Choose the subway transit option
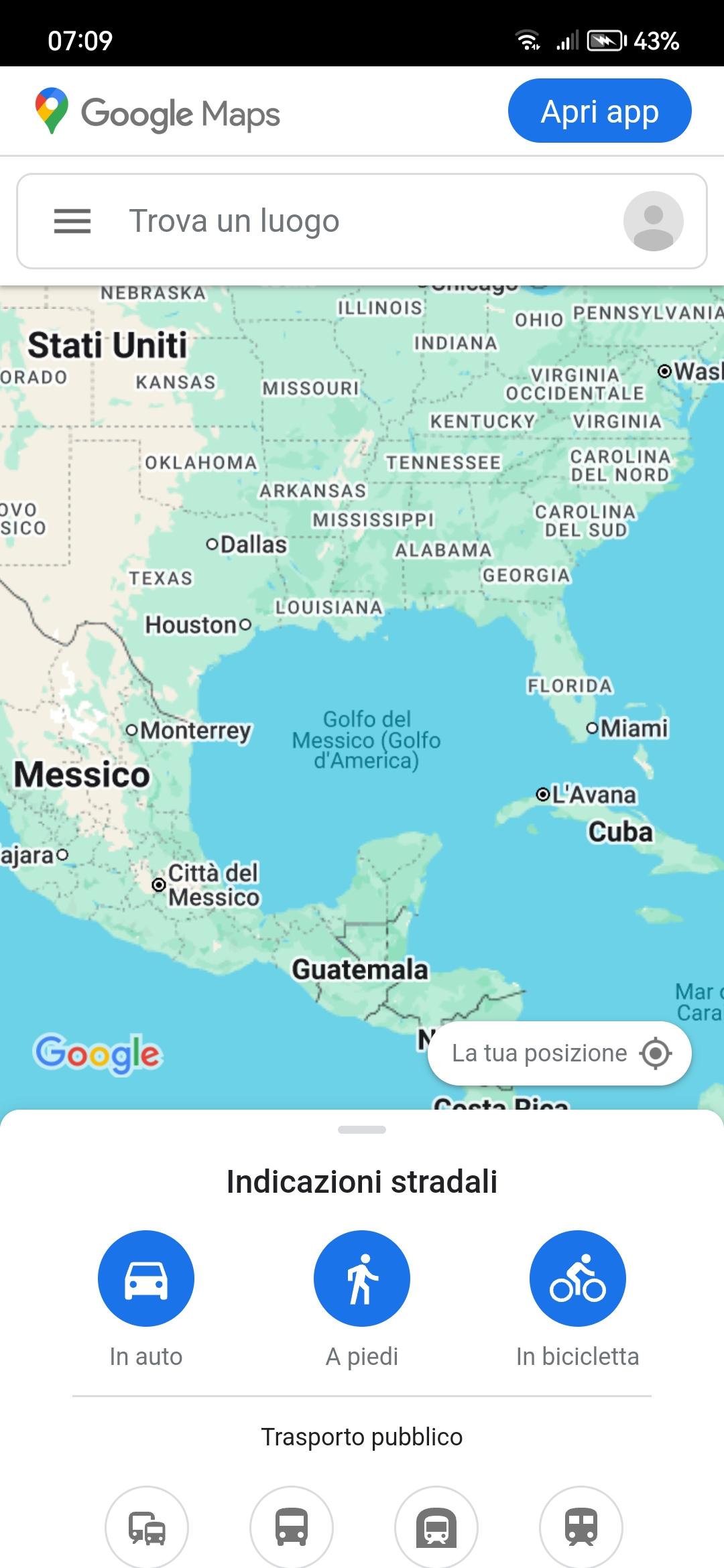The width and height of the screenshot is (724, 1568). pos(436,1528)
